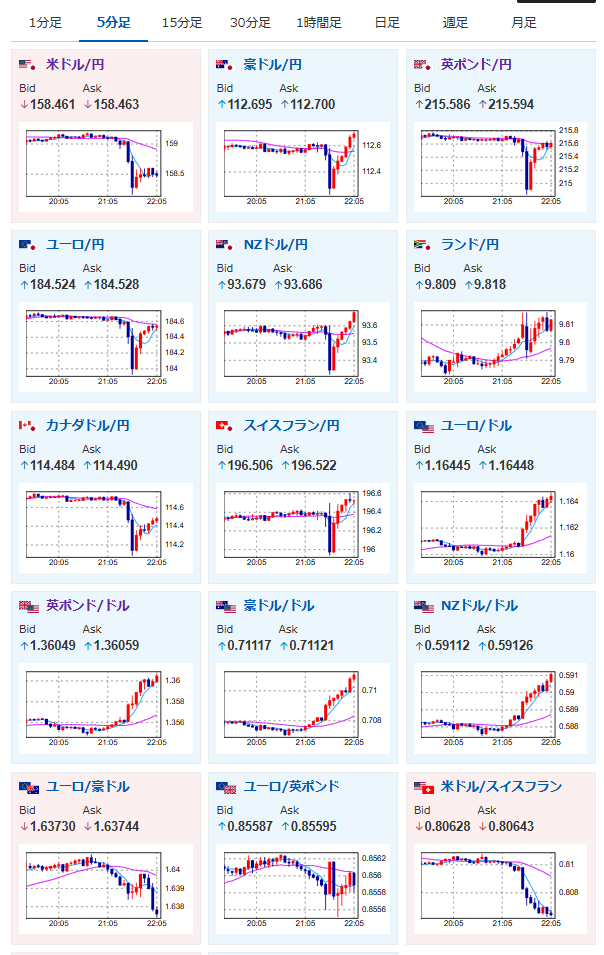Switch to the 1分足 timeframe tab
Viewport: 604px width, 955px height.
point(46,23)
